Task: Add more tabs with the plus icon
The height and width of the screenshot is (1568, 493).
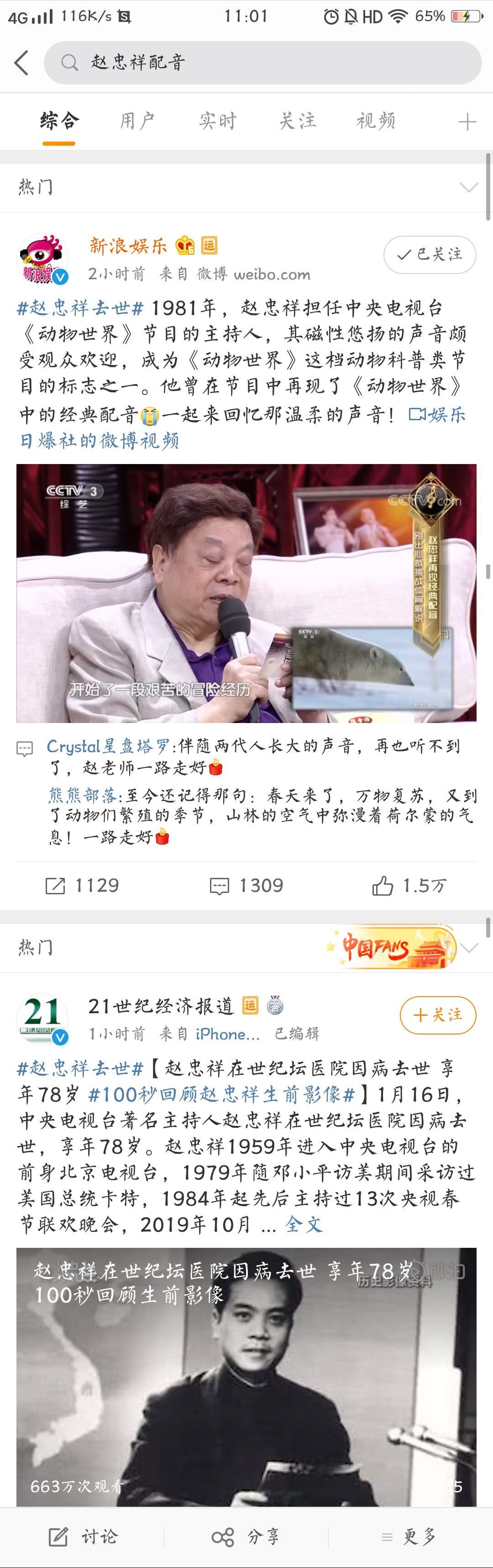Action: pos(467,122)
